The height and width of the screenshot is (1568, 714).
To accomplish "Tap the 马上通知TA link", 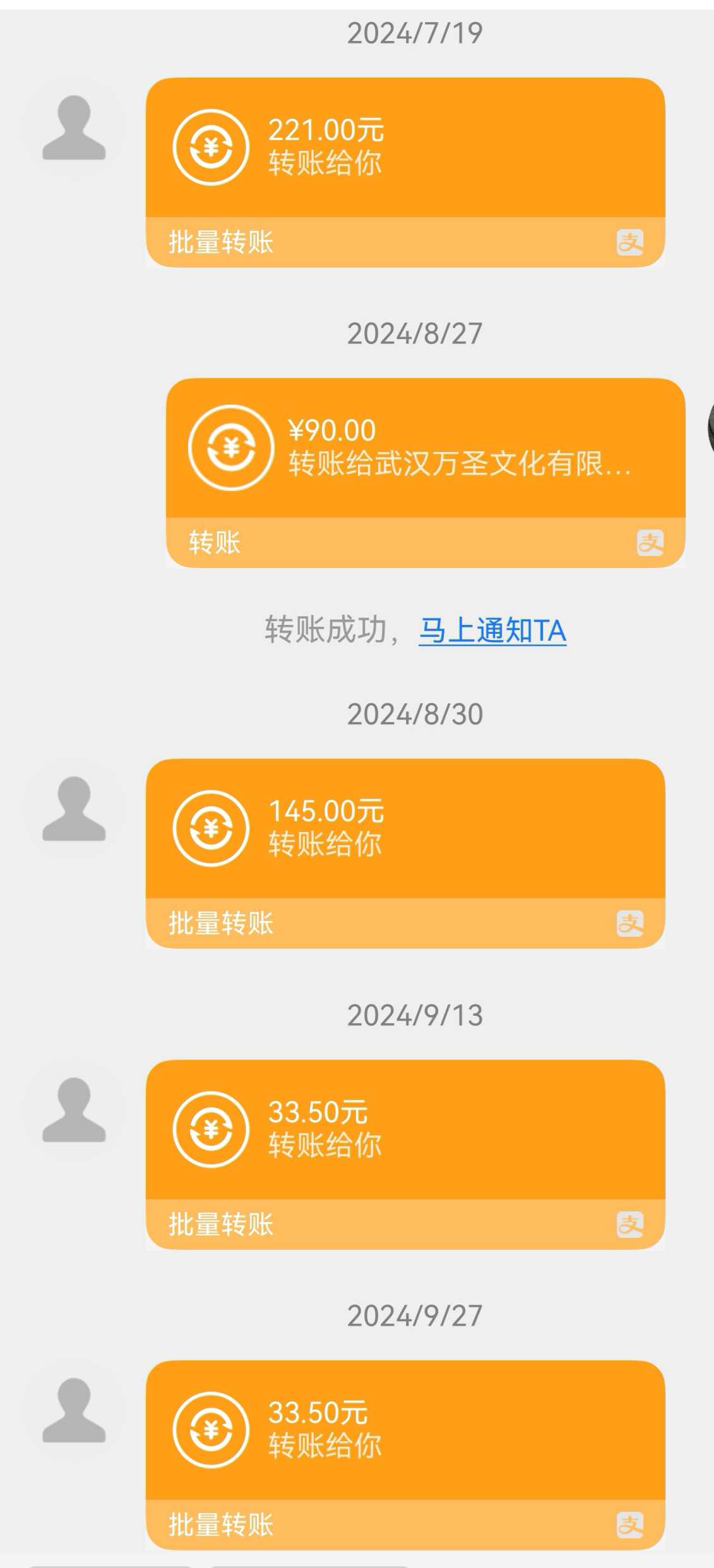I will 492,631.
